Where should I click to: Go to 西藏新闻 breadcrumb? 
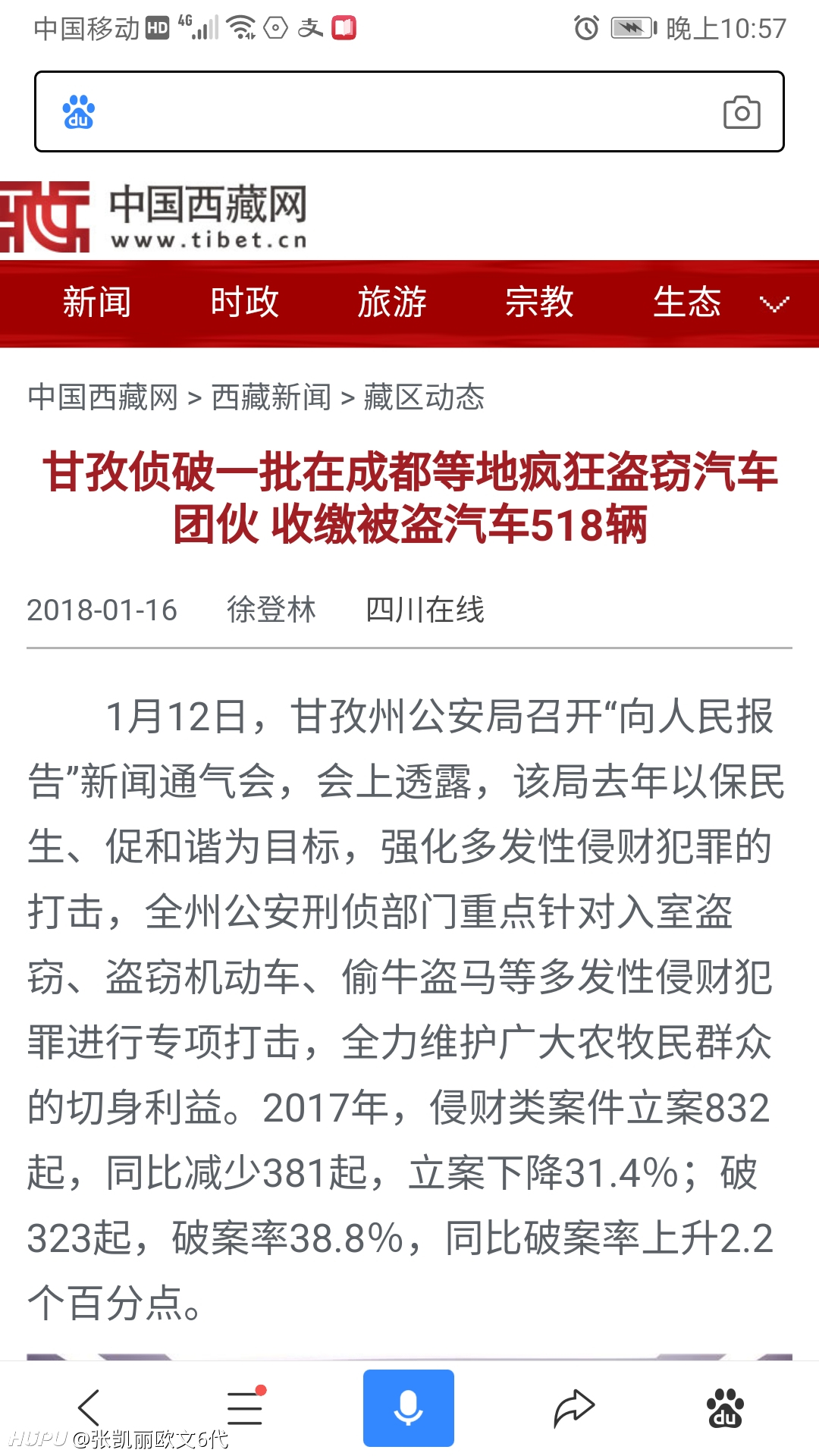[271, 397]
